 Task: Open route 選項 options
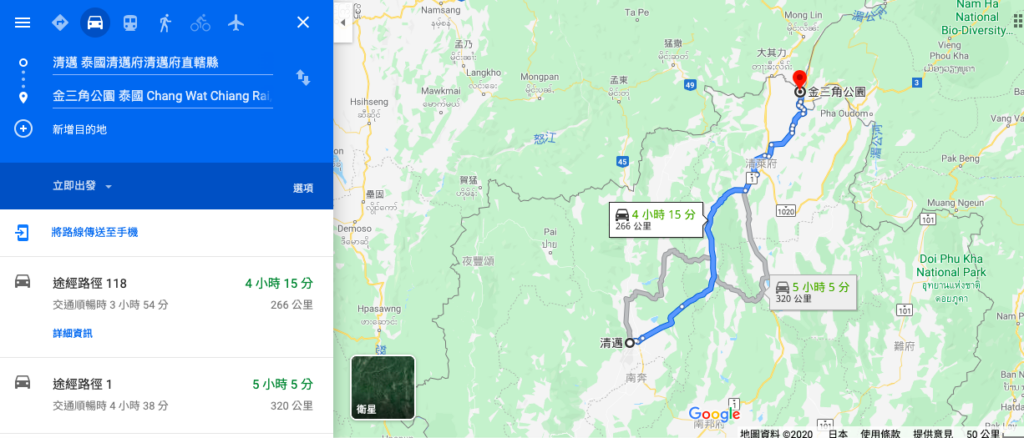303,187
